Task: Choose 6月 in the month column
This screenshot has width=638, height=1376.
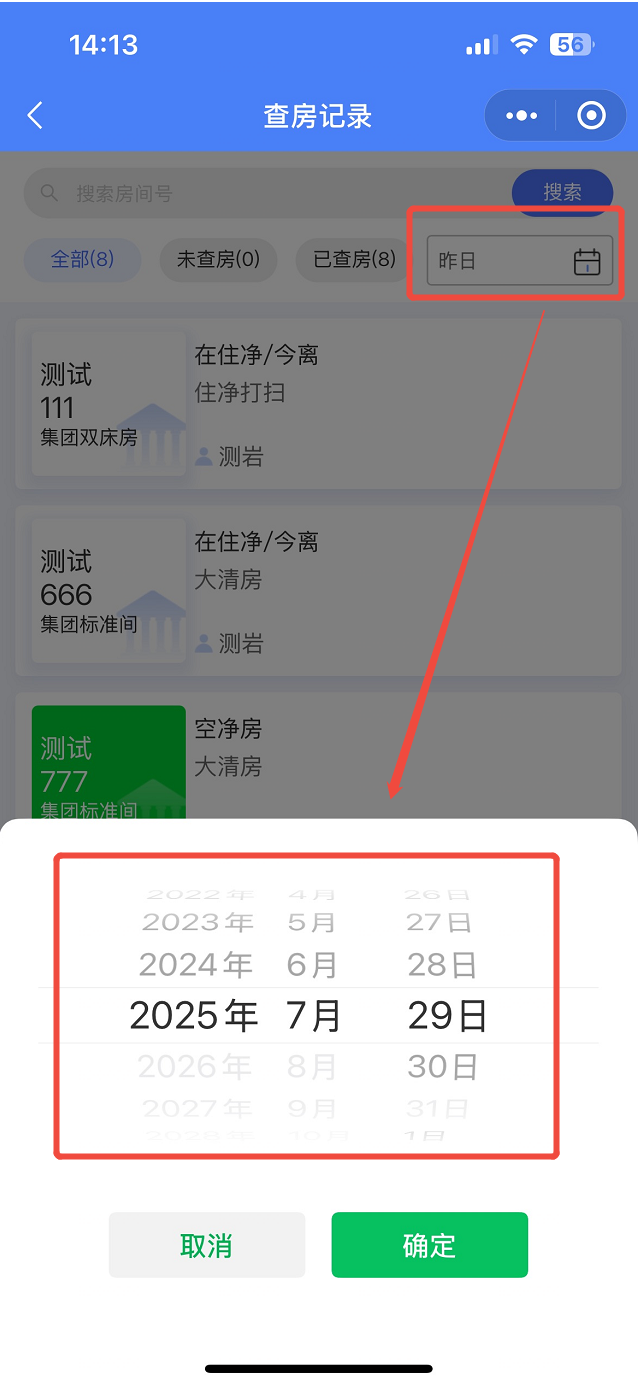Action: tap(312, 965)
